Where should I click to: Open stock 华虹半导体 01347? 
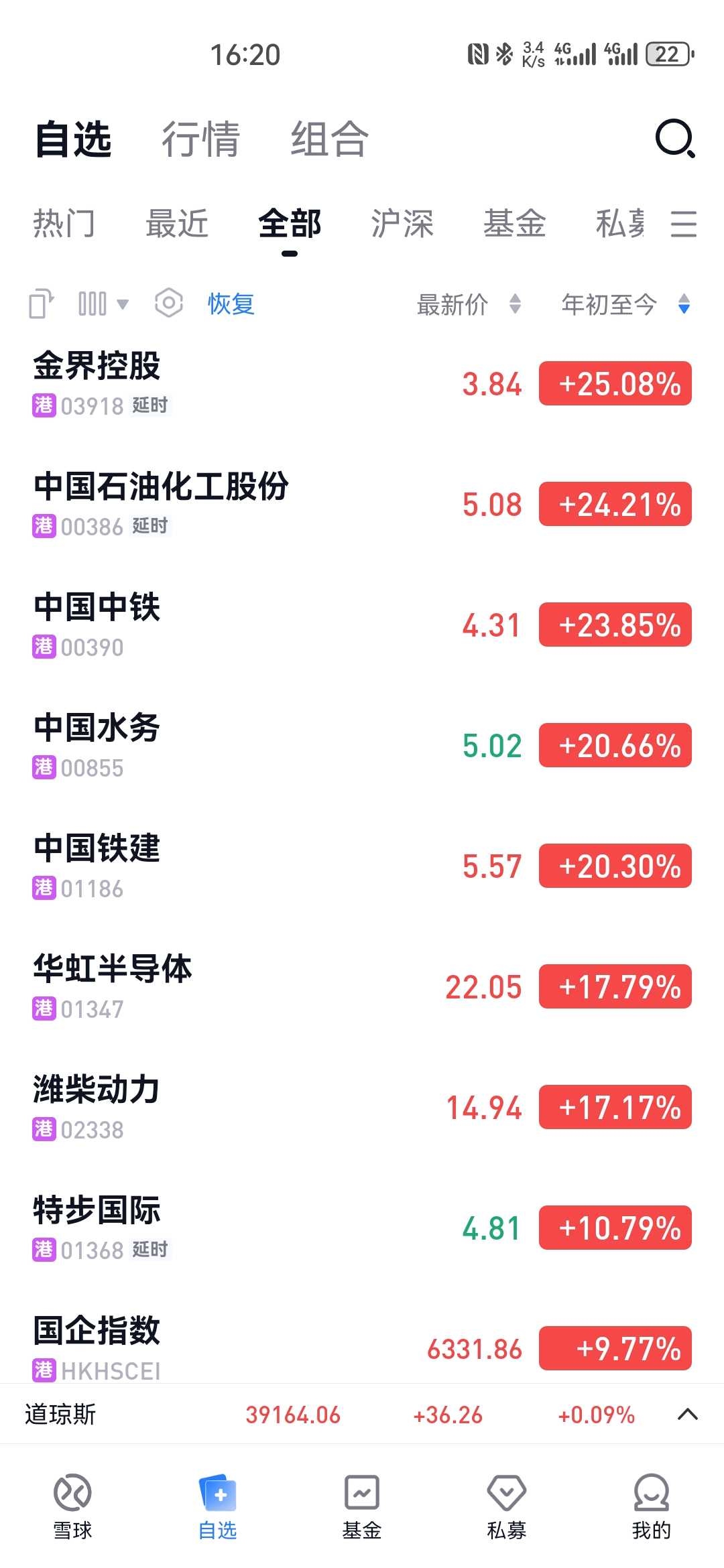pos(362,986)
